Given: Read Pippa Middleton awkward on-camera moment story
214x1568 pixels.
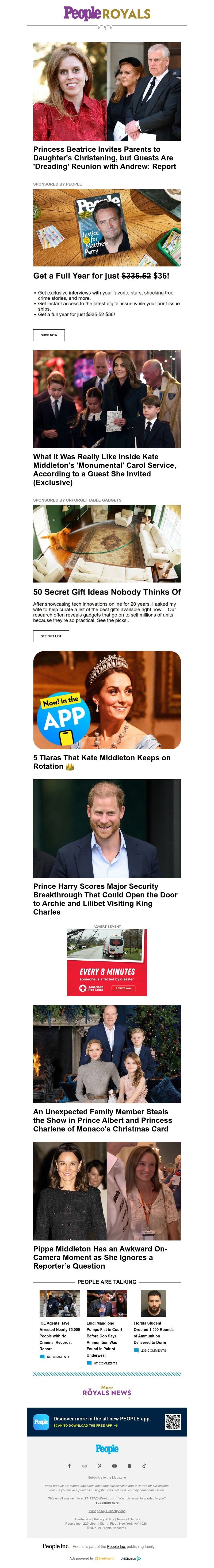Looking at the screenshot, I should 100,1257.
